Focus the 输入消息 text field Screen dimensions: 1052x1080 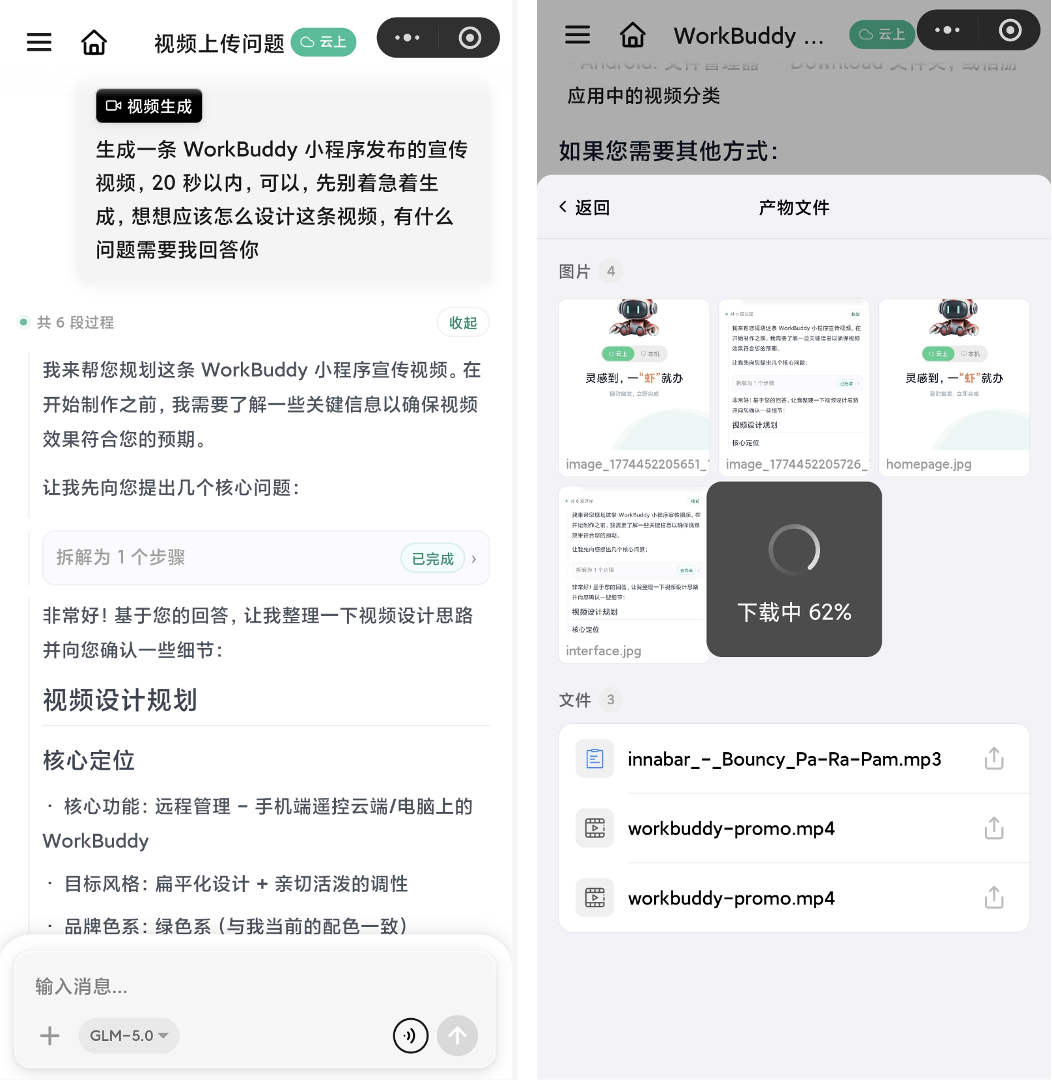pos(255,986)
